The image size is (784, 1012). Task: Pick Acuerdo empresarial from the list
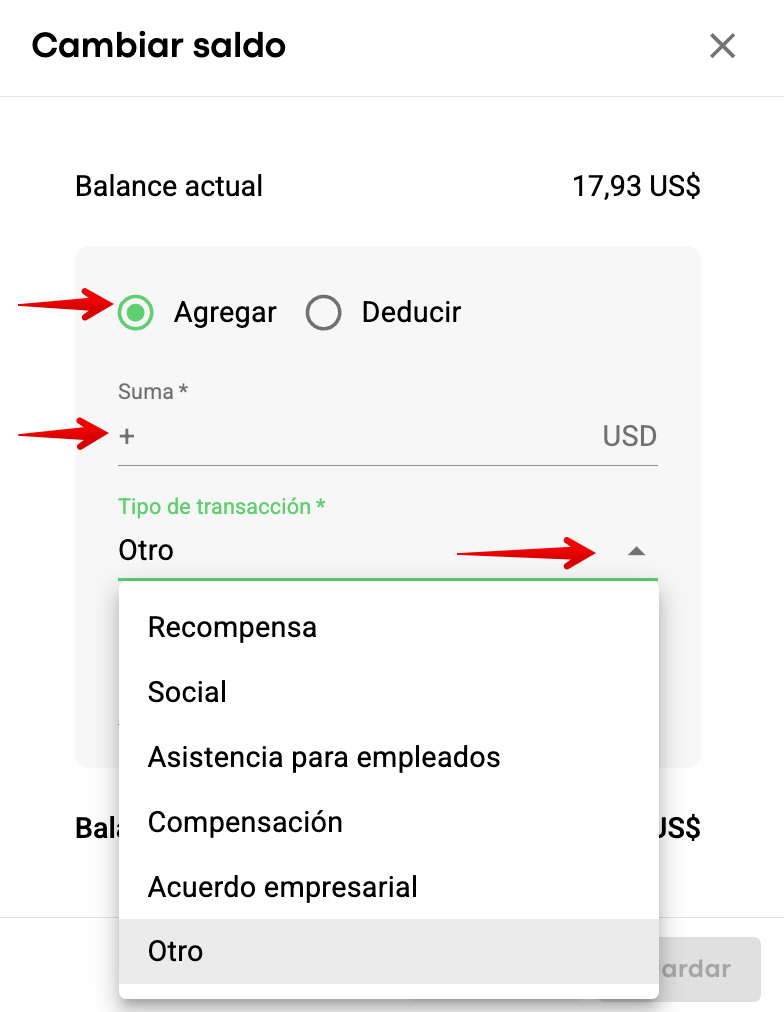[283, 887]
